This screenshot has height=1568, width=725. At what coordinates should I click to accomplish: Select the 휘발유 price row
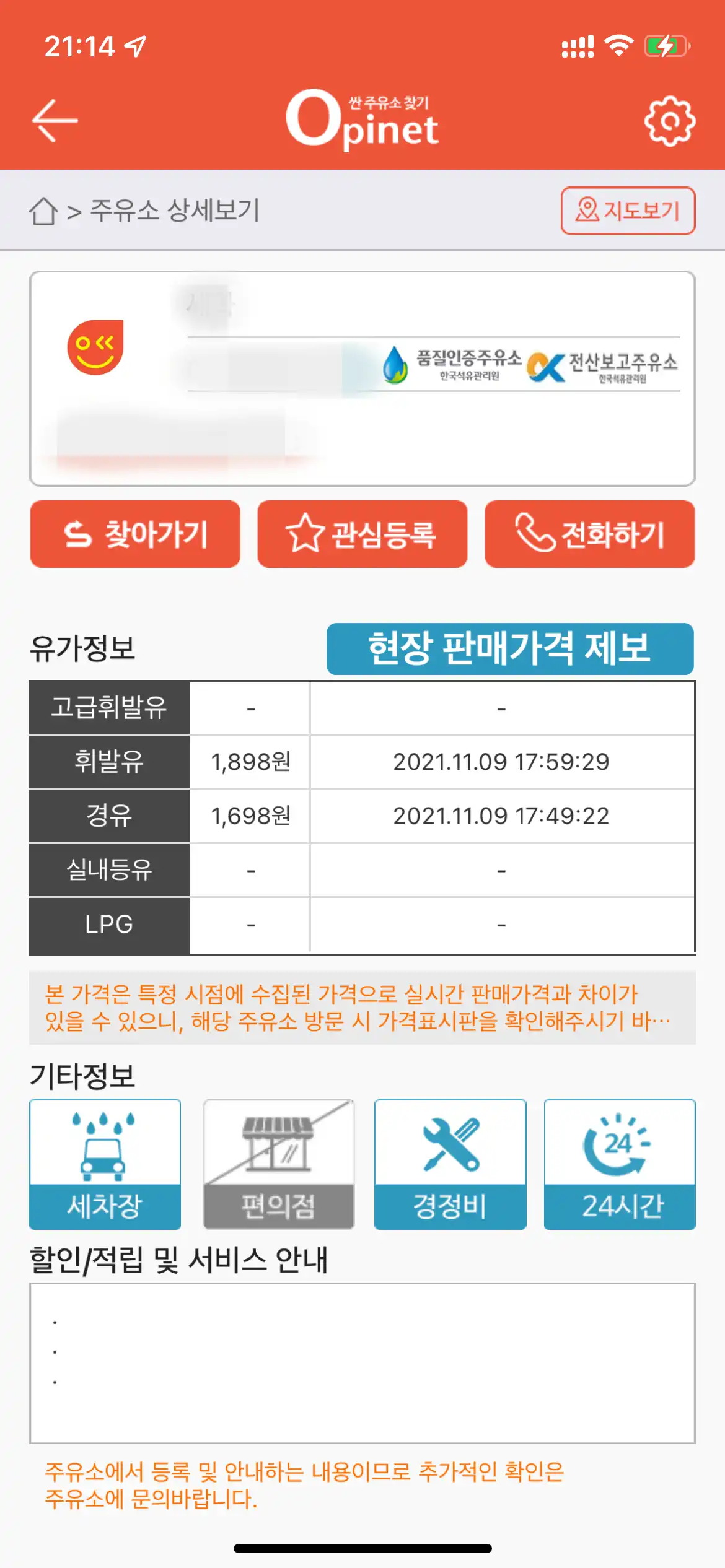coord(362,762)
